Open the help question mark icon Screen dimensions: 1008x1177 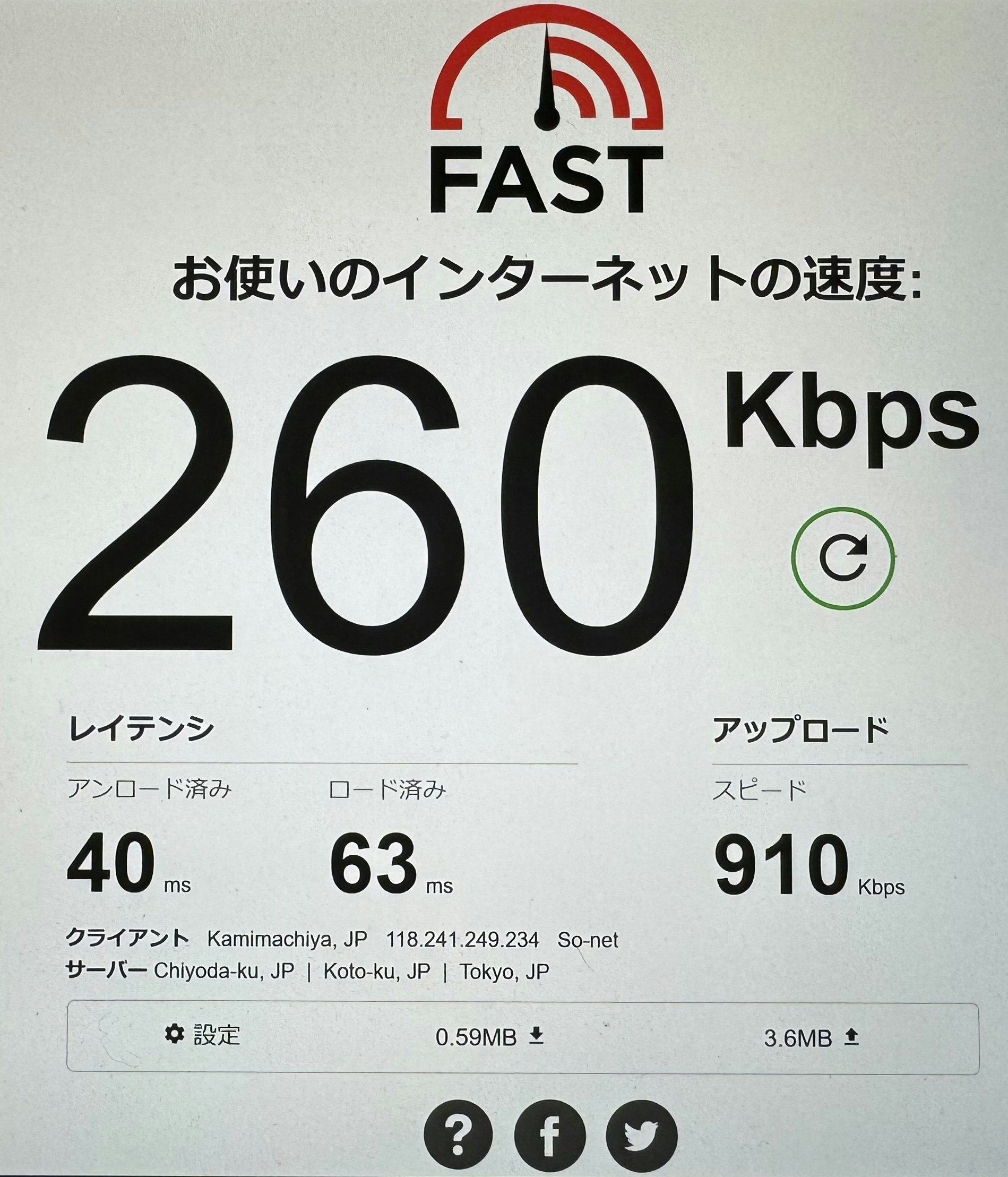(x=458, y=1136)
